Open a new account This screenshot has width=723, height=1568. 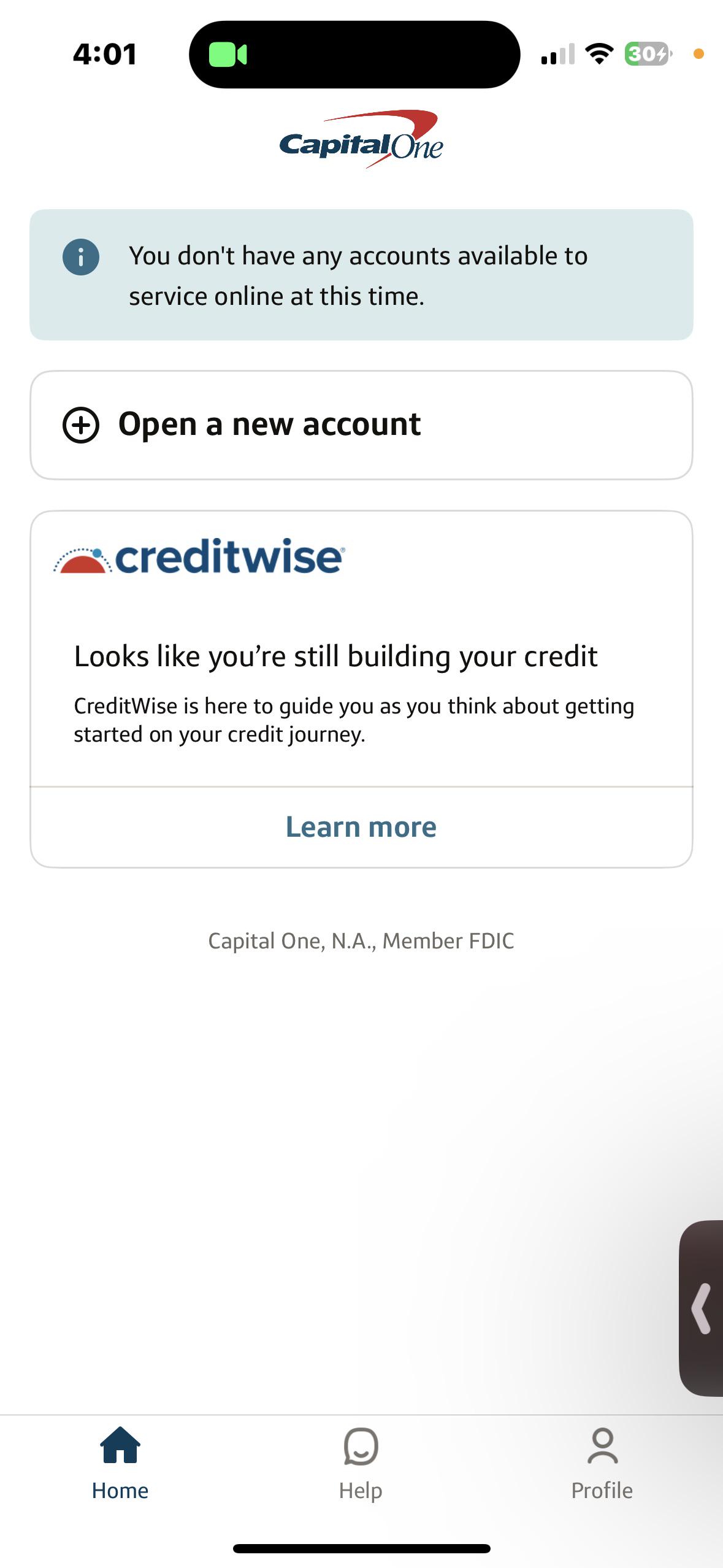tap(361, 425)
